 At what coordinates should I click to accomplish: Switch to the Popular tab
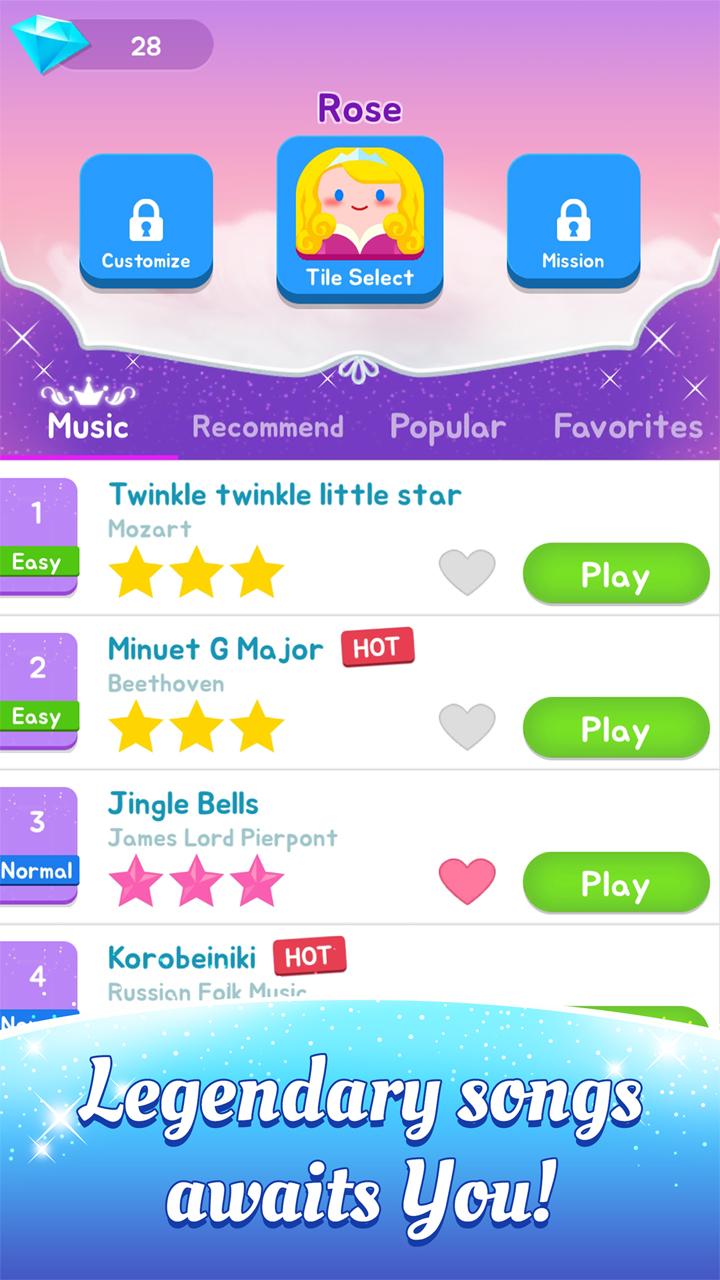447,427
